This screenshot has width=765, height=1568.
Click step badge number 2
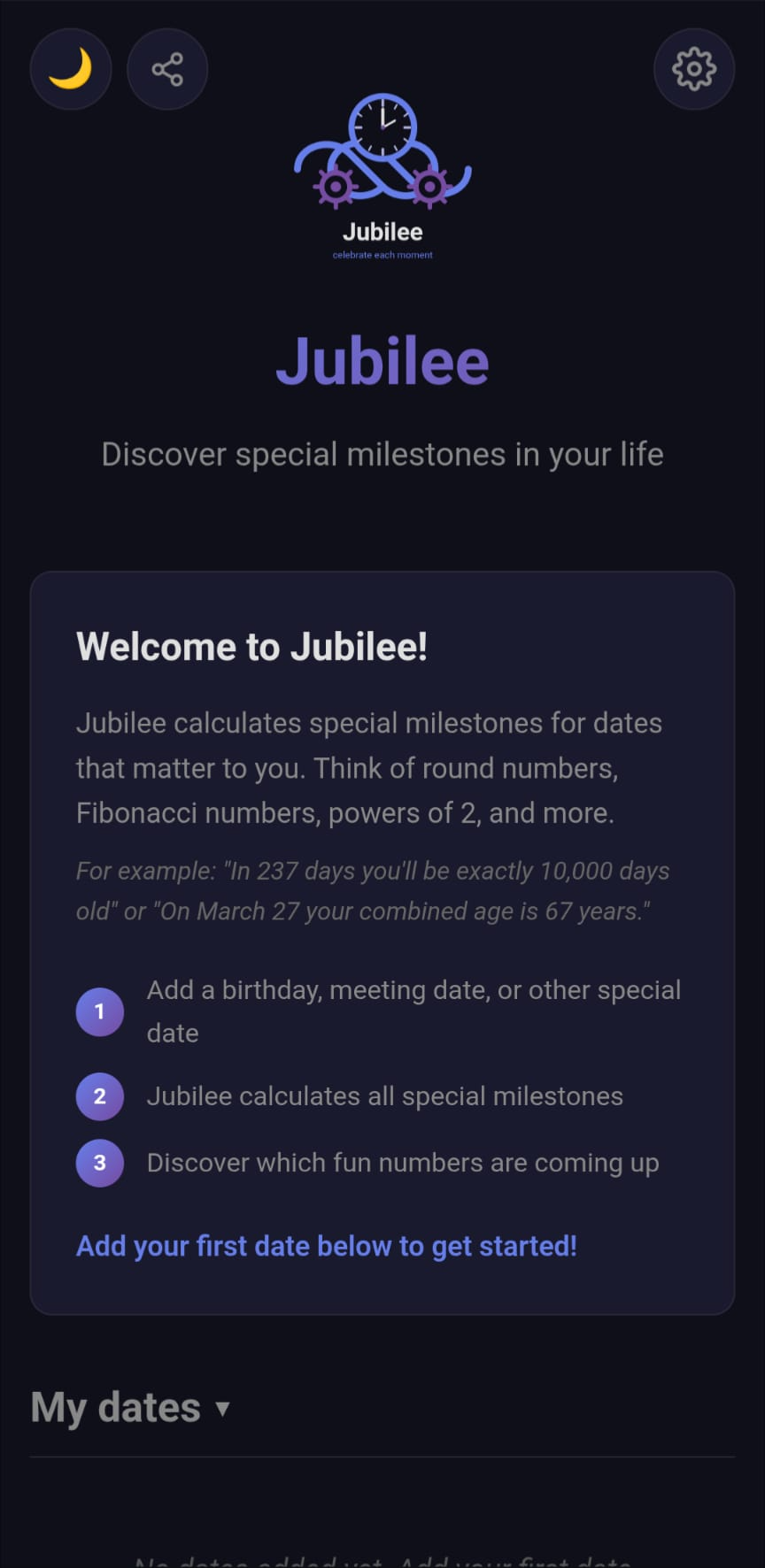(99, 1096)
